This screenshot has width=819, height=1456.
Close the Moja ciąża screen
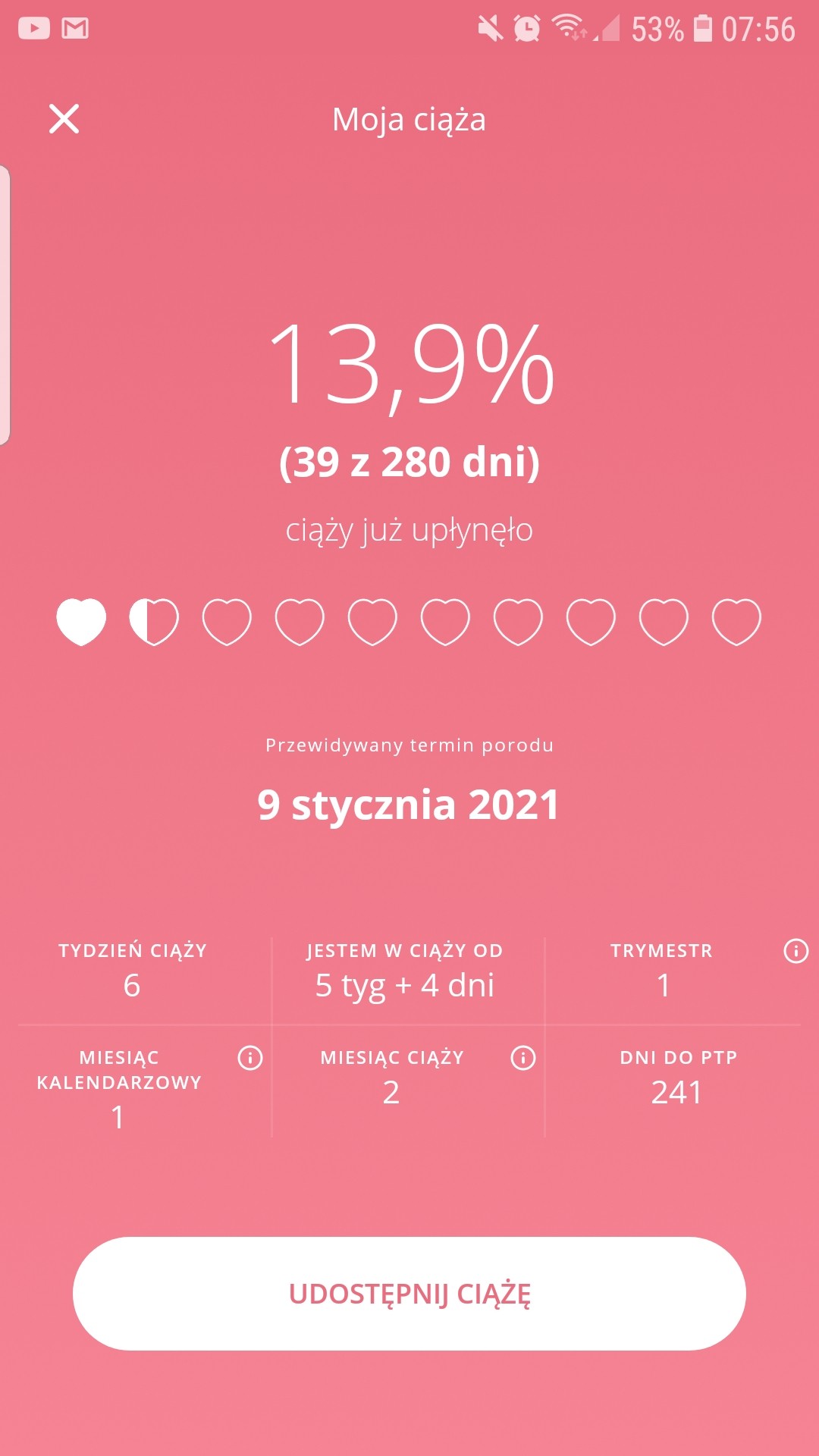pyautogui.click(x=64, y=119)
